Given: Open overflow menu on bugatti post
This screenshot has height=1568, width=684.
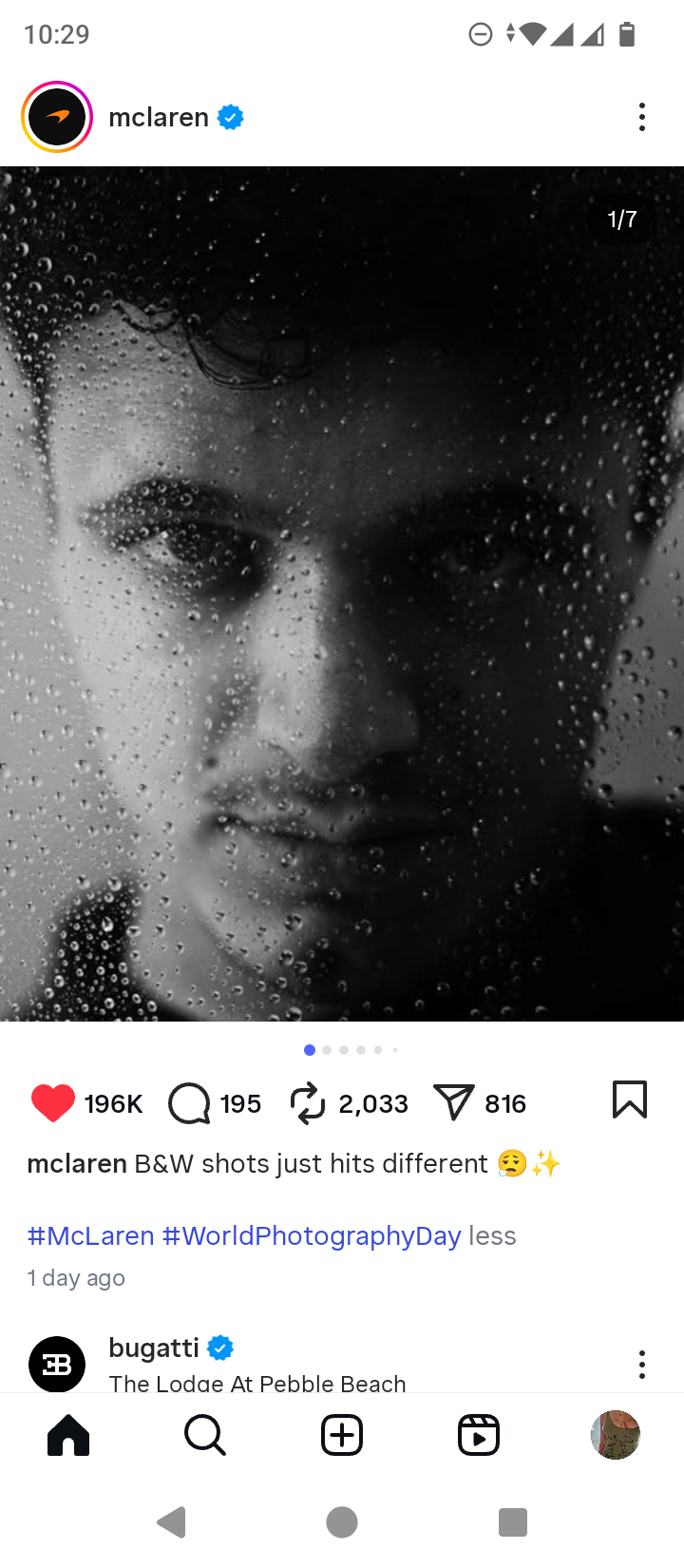Looking at the screenshot, I should click(x=642, y=1364).
